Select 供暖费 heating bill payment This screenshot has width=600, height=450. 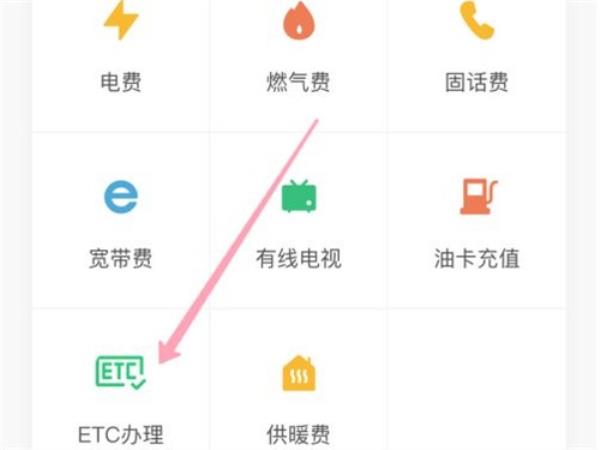(x=298, y=395)
